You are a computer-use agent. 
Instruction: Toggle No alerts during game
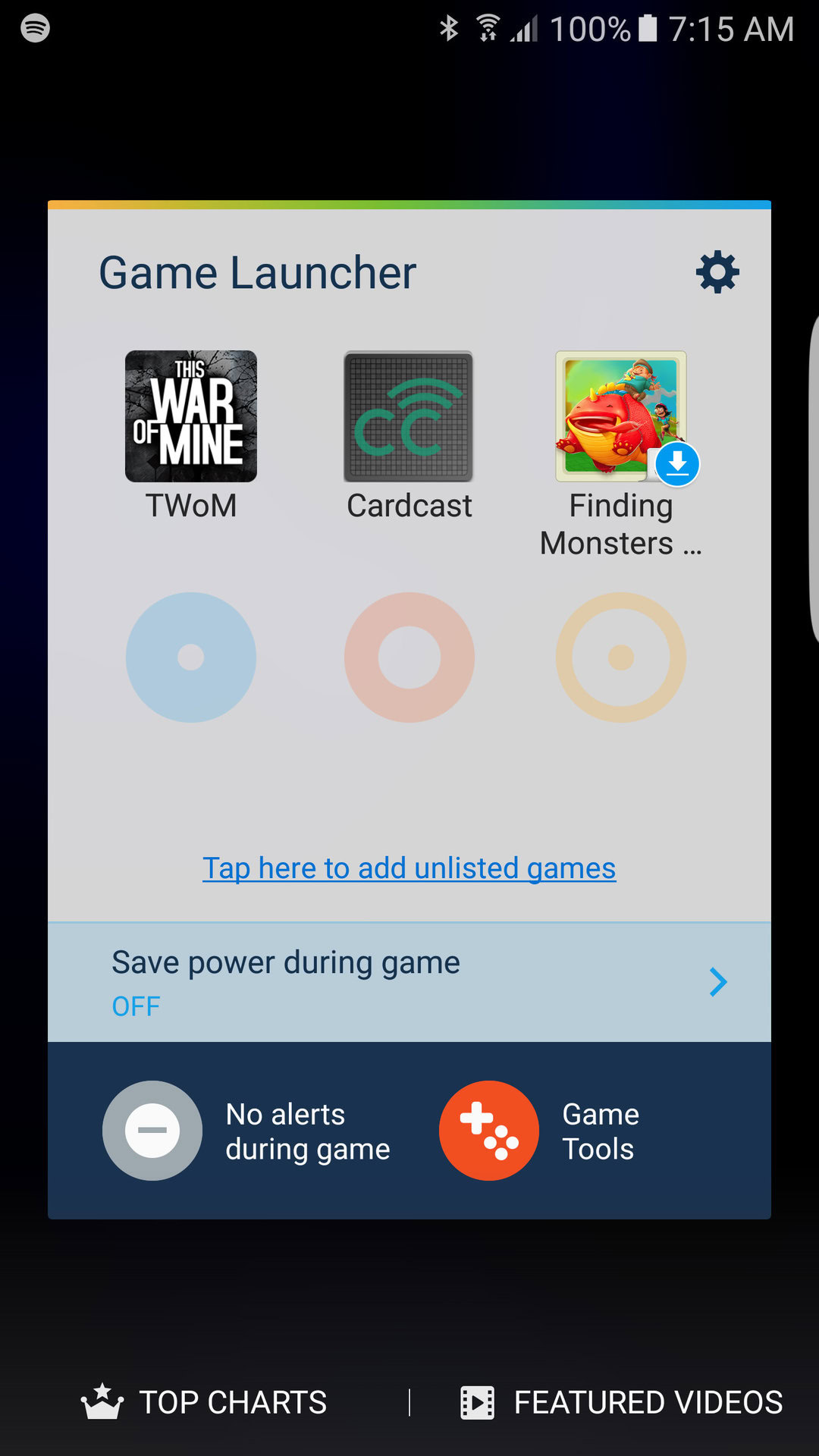tap(152, 1131)
